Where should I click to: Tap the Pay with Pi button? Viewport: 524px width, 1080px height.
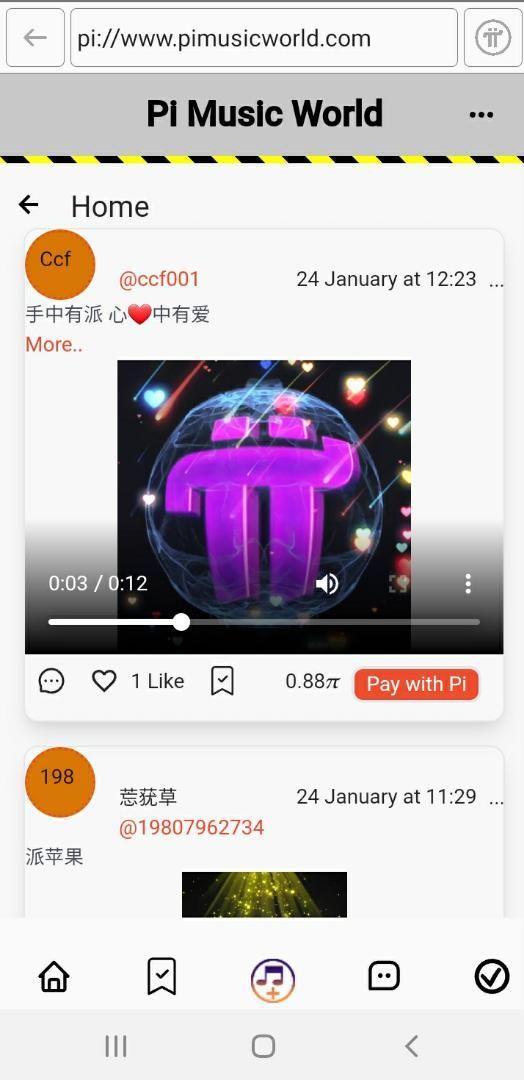(x=416, y=684)
